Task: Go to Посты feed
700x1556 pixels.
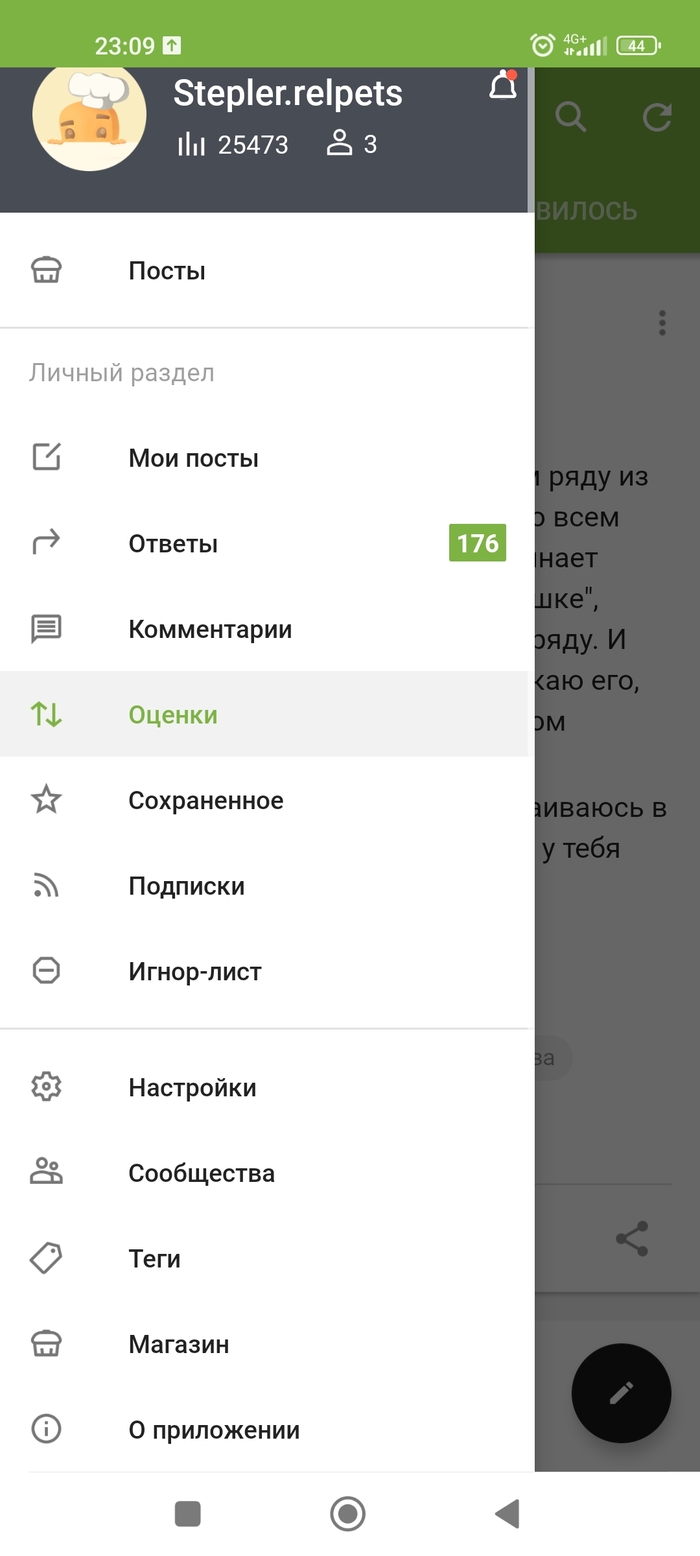Action: [166, 271]
